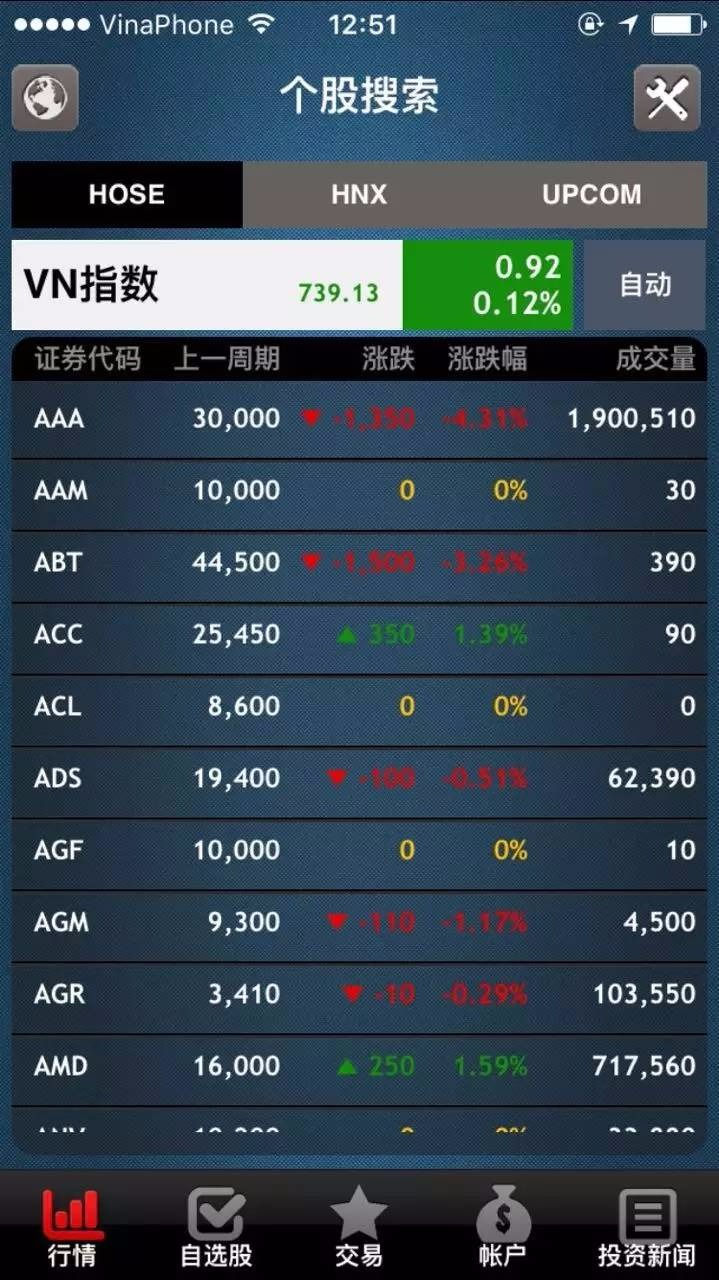Open the globe language icon
This screenshot has height=1280, width=719.
click(45, 98)
